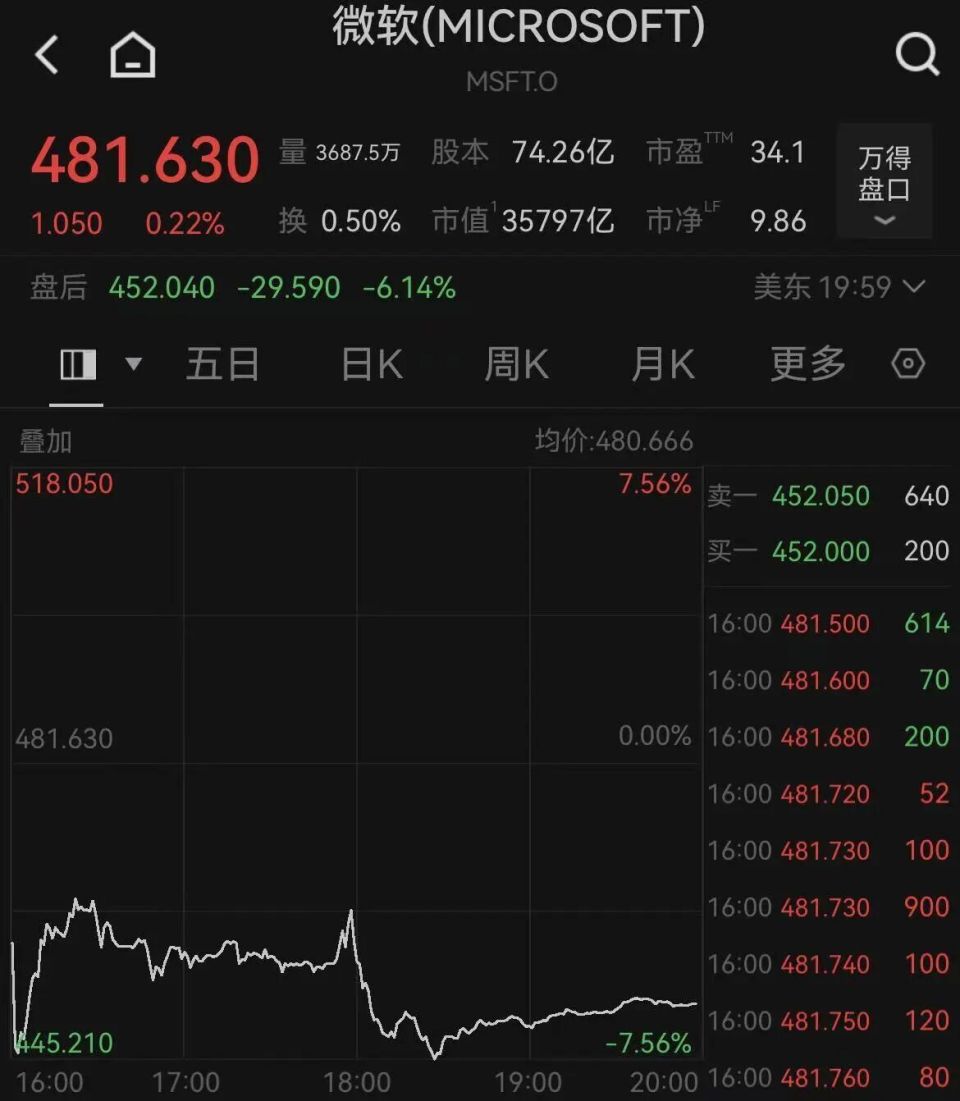This screenshot has height=1101, width=960.
Task: Expand the dropdown arrow beside the layout icon
Action: tap(132, 364)
